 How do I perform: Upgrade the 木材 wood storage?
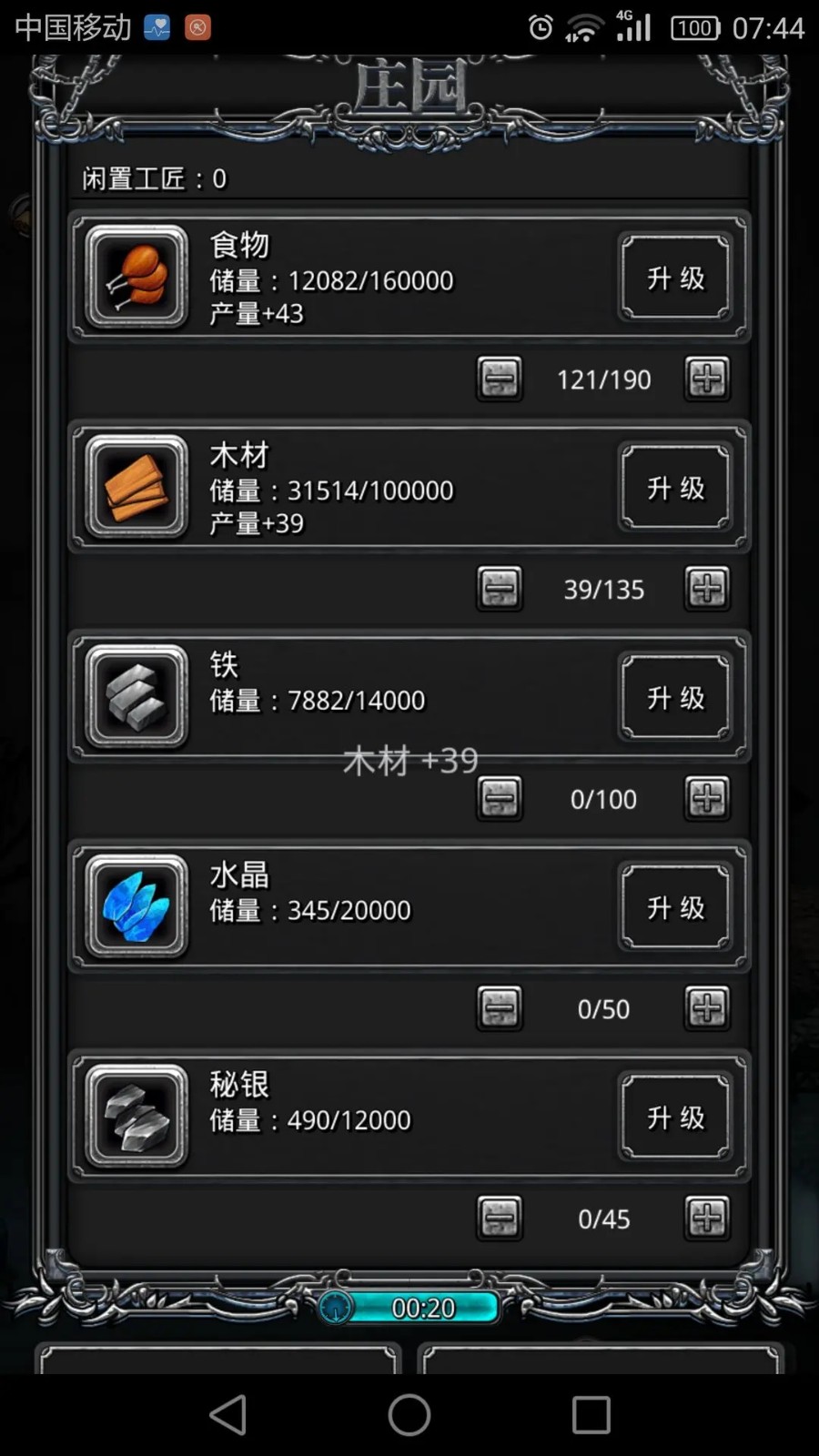[x=674, y=488]
